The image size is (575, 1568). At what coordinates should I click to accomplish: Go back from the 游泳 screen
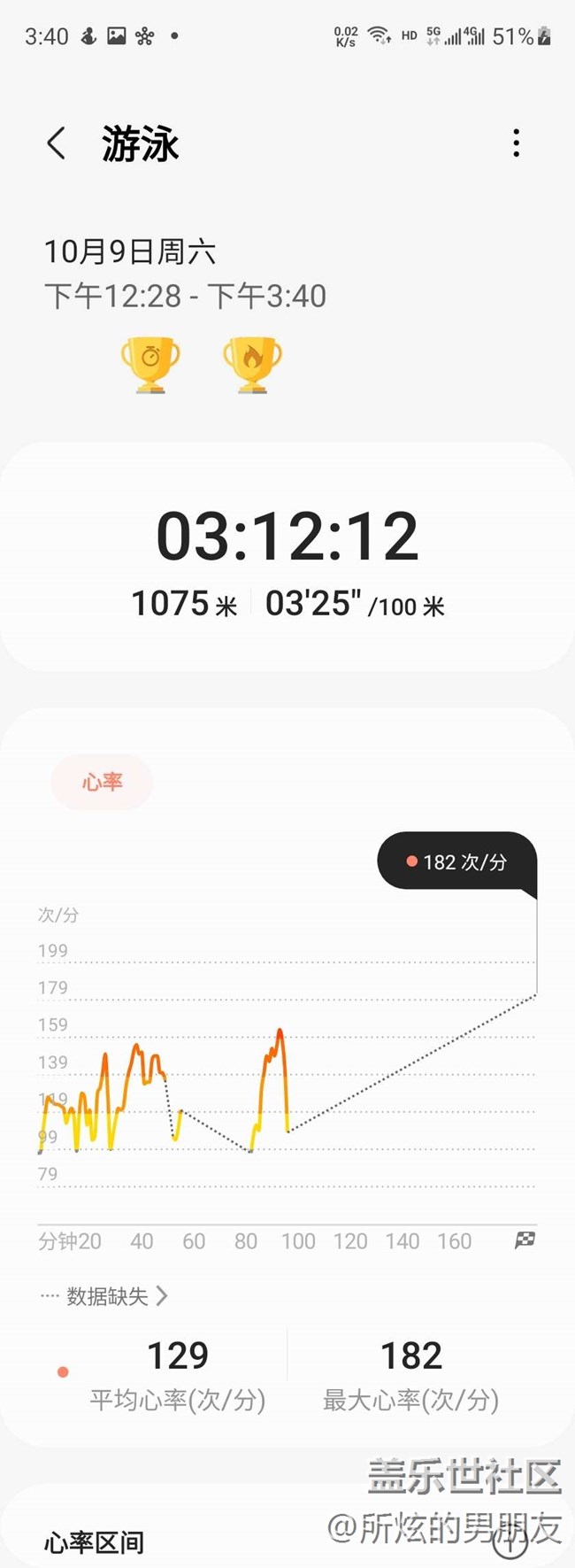pos(57,143)
